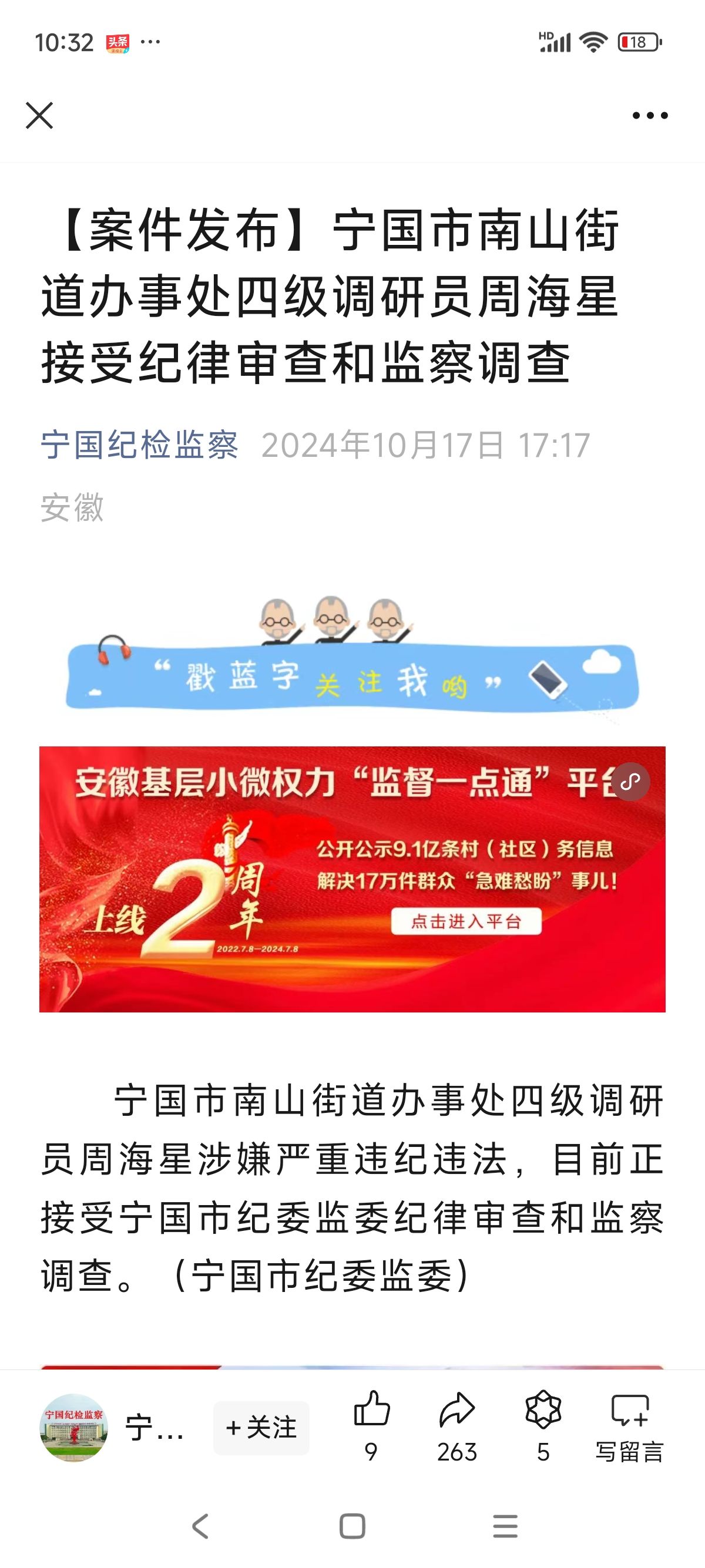
Task: Follow the account with +关注
Action: [x=261, y=1428]
